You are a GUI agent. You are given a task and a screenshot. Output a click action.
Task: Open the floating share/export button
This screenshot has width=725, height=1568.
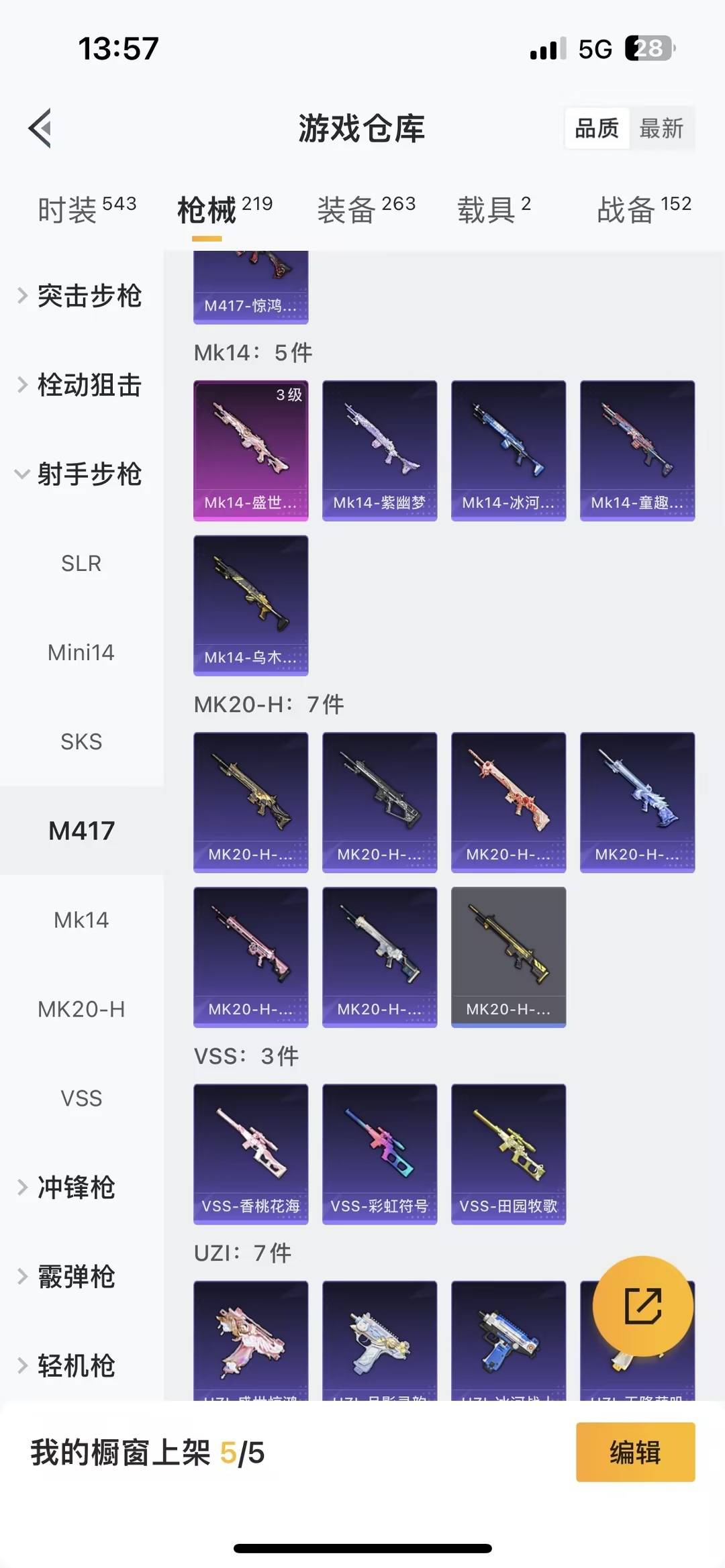coord(642,1304)
